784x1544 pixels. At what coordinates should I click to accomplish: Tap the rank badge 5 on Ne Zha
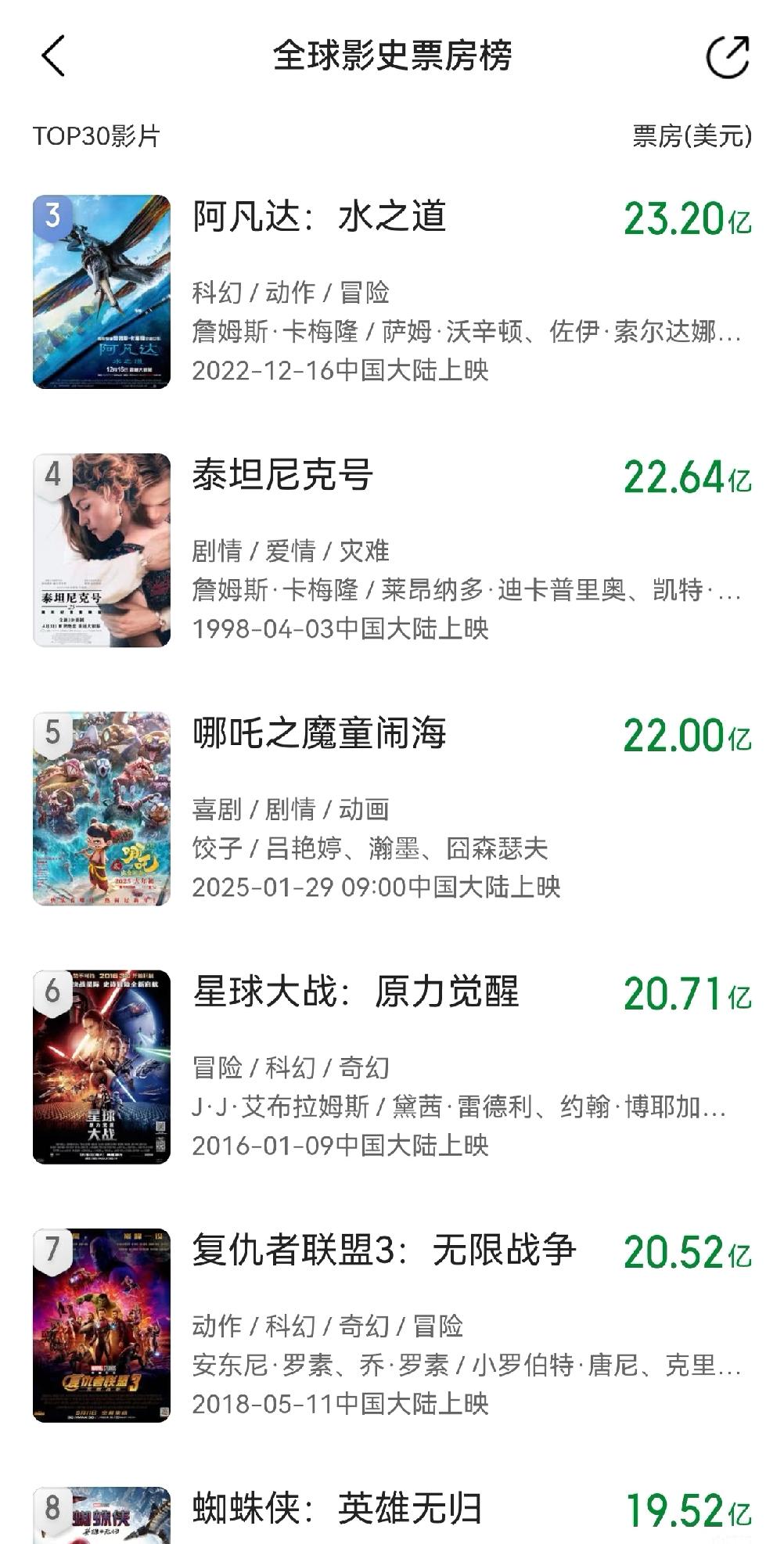pos(52,732)
